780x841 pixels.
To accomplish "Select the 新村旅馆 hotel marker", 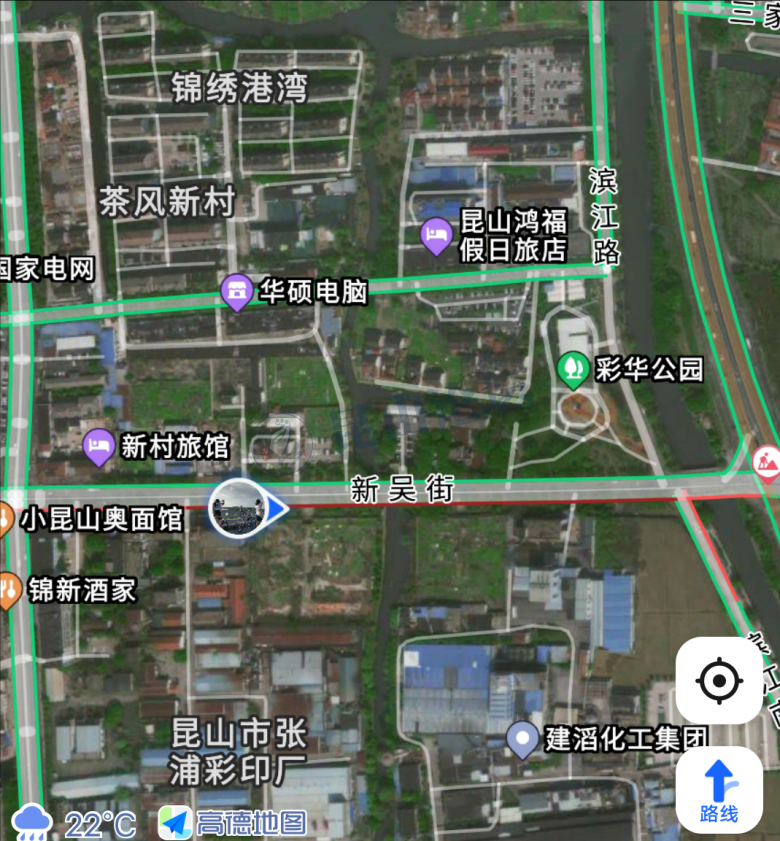I will pos(99,446).
